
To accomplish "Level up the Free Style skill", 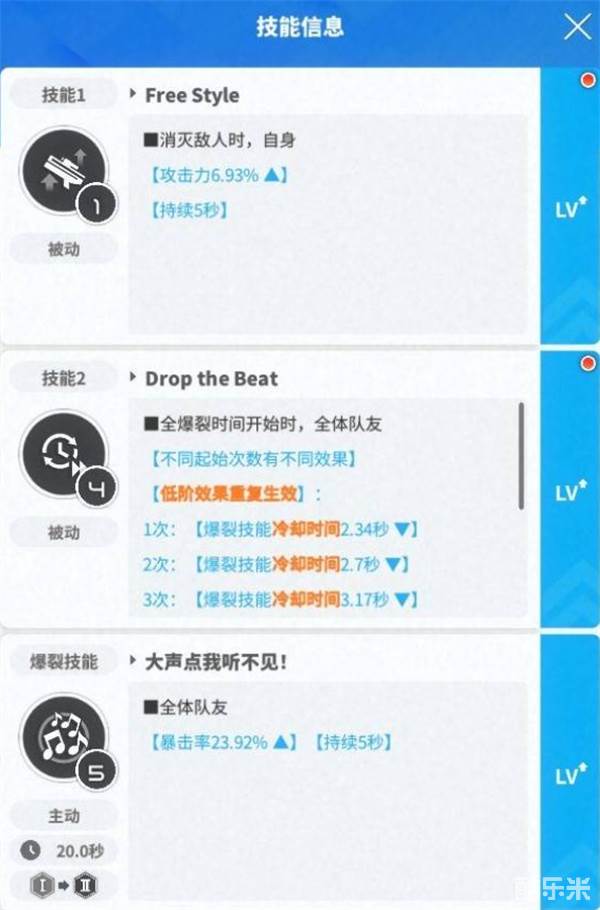I will (x=570, y=209).
